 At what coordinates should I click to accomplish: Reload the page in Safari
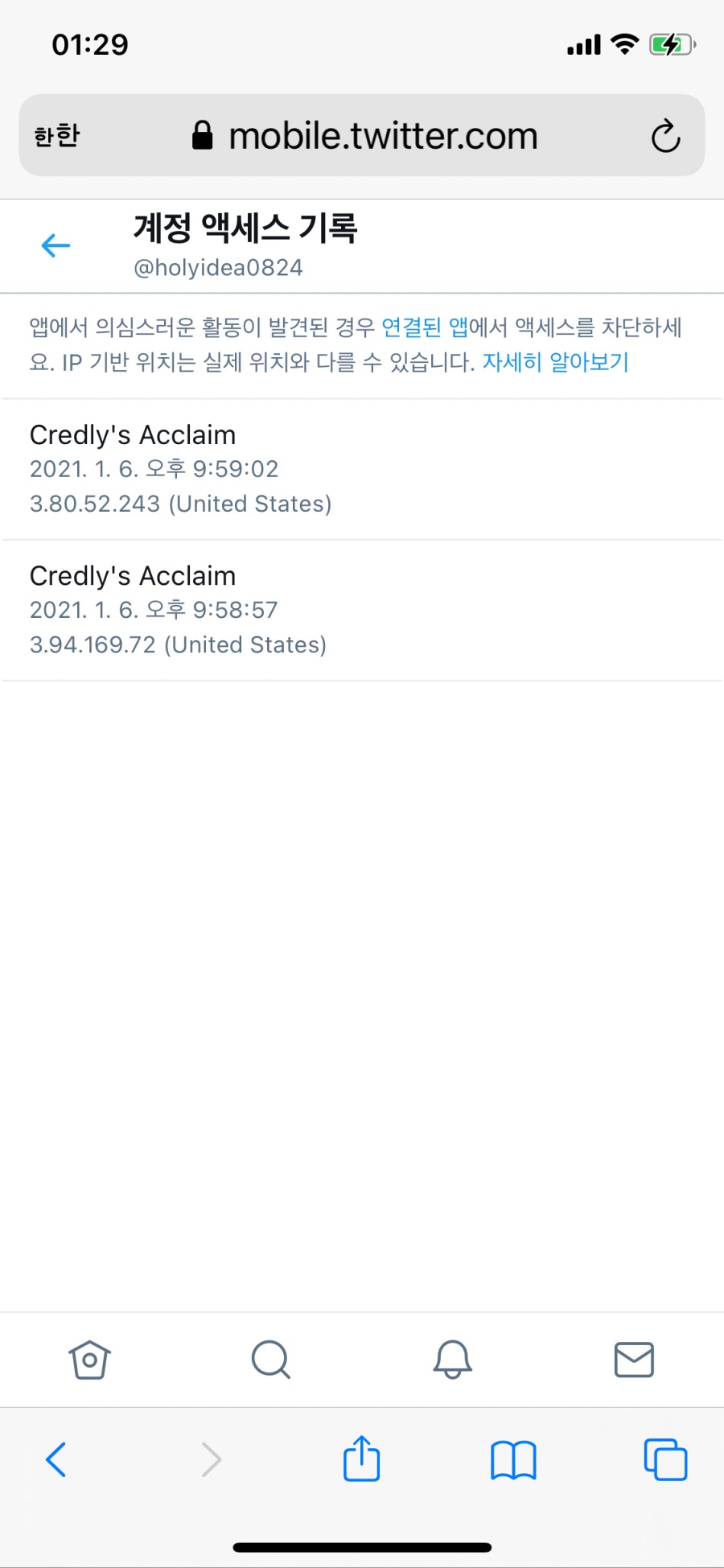pos(665,136)
